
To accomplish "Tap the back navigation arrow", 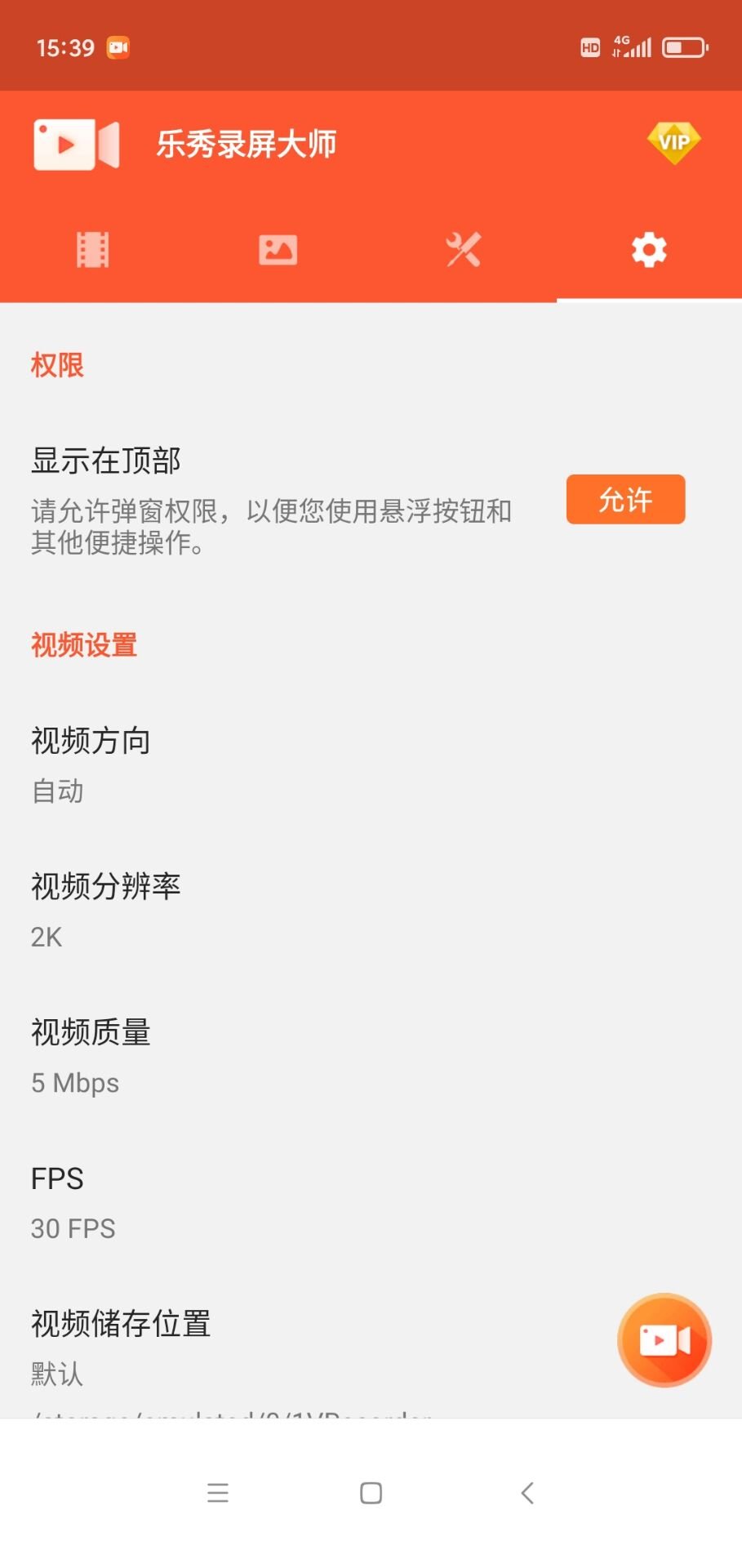I will (527, 1493).
